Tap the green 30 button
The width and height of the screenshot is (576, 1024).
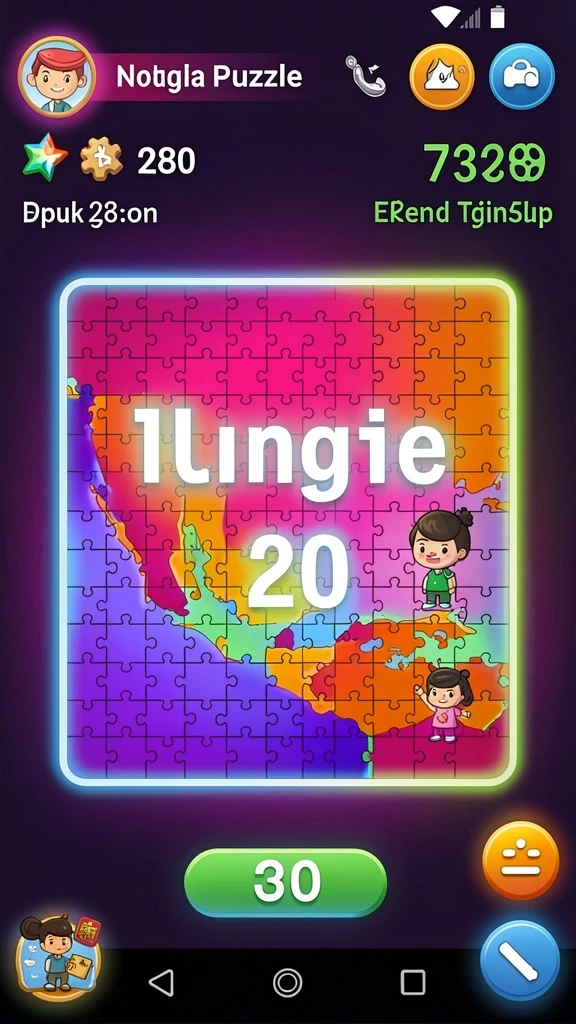285,882
